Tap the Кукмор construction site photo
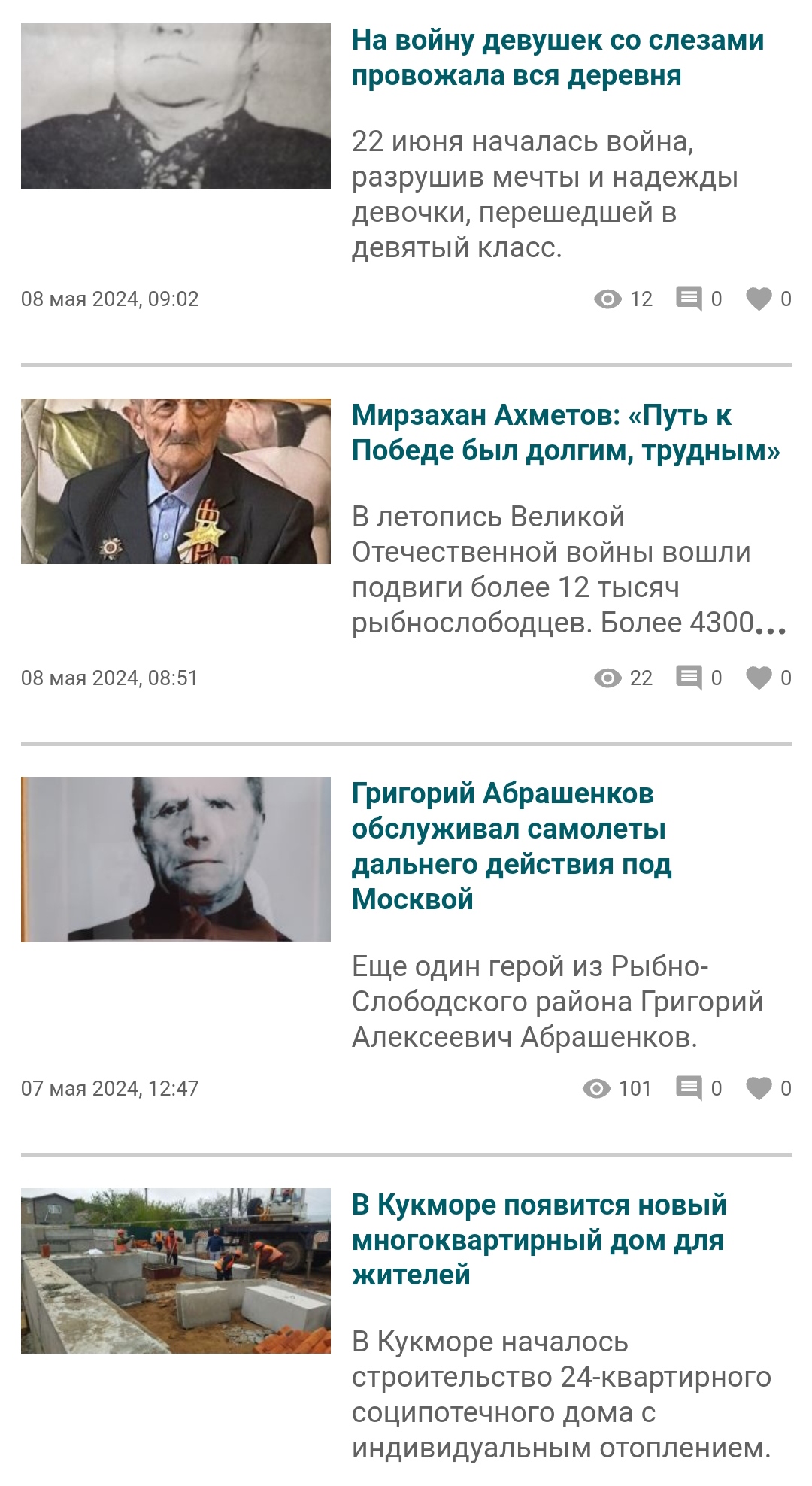The height and width of the screenshot is (1486, 812). tap(175, 1271)
